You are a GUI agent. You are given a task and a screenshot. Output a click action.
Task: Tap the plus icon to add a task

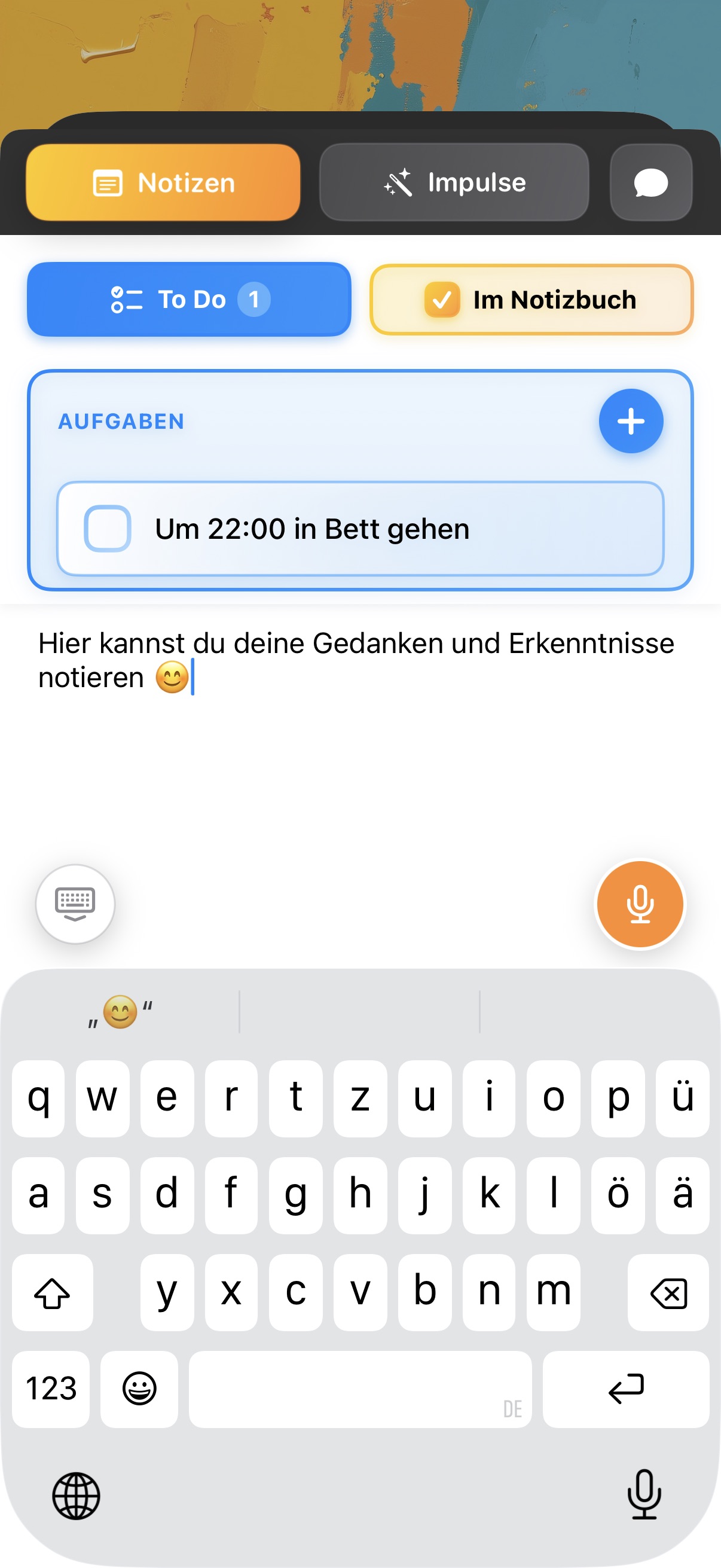point(630,420)
